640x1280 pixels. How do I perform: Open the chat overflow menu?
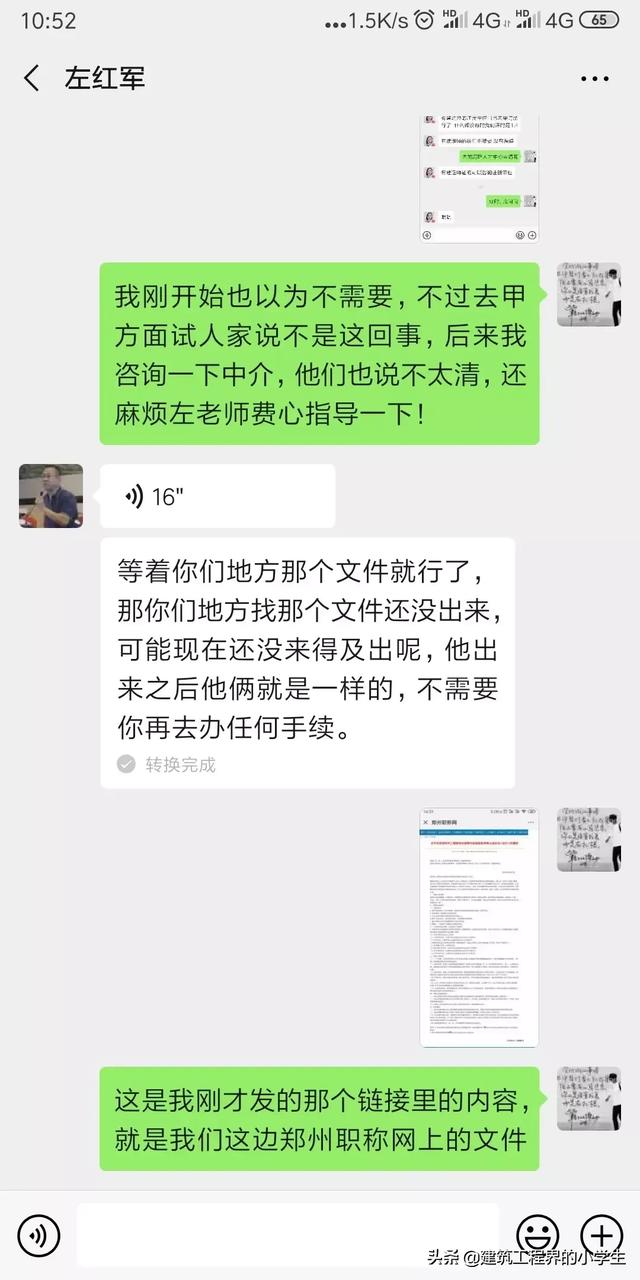597,78
